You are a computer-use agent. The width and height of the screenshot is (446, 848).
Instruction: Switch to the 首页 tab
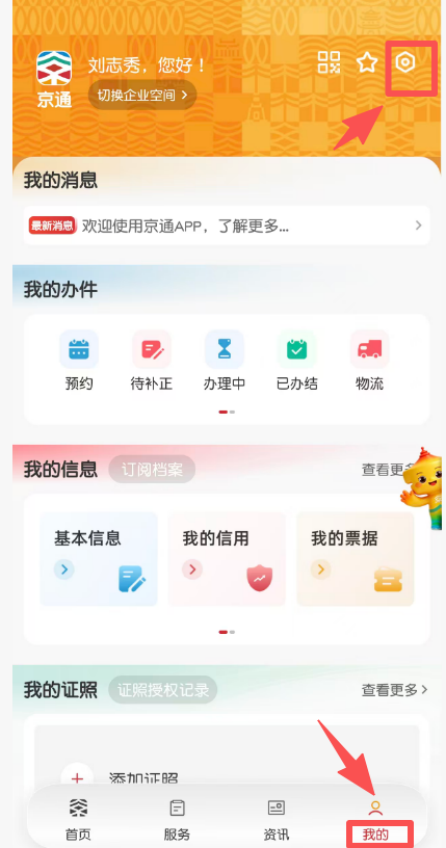78,820
